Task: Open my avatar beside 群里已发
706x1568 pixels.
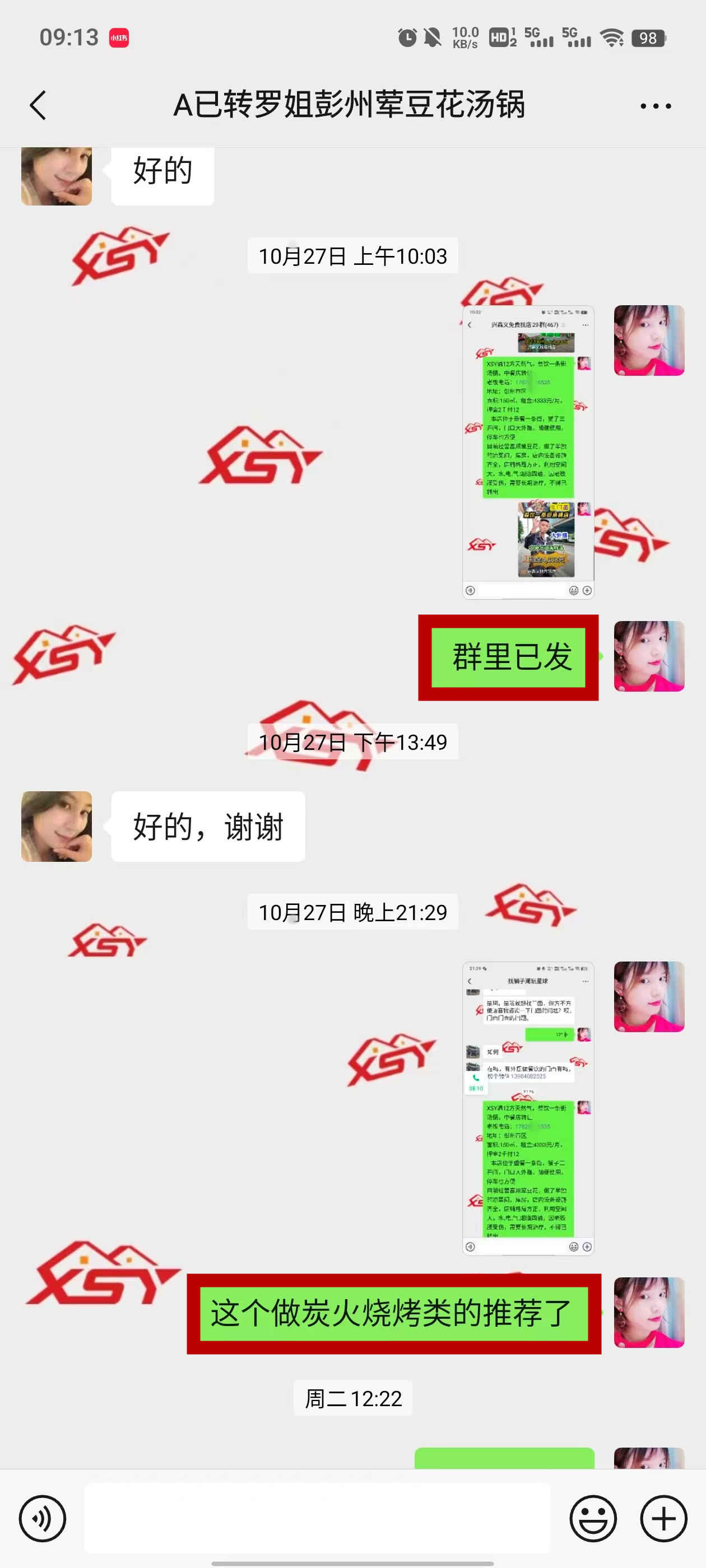Action: (x=649, y=656)
